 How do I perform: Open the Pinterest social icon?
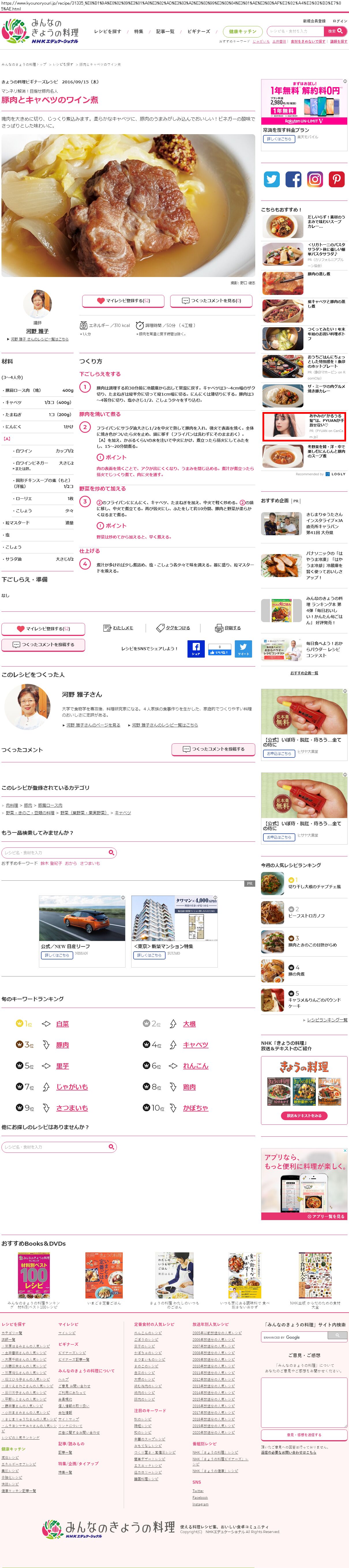tap(336, 179)
